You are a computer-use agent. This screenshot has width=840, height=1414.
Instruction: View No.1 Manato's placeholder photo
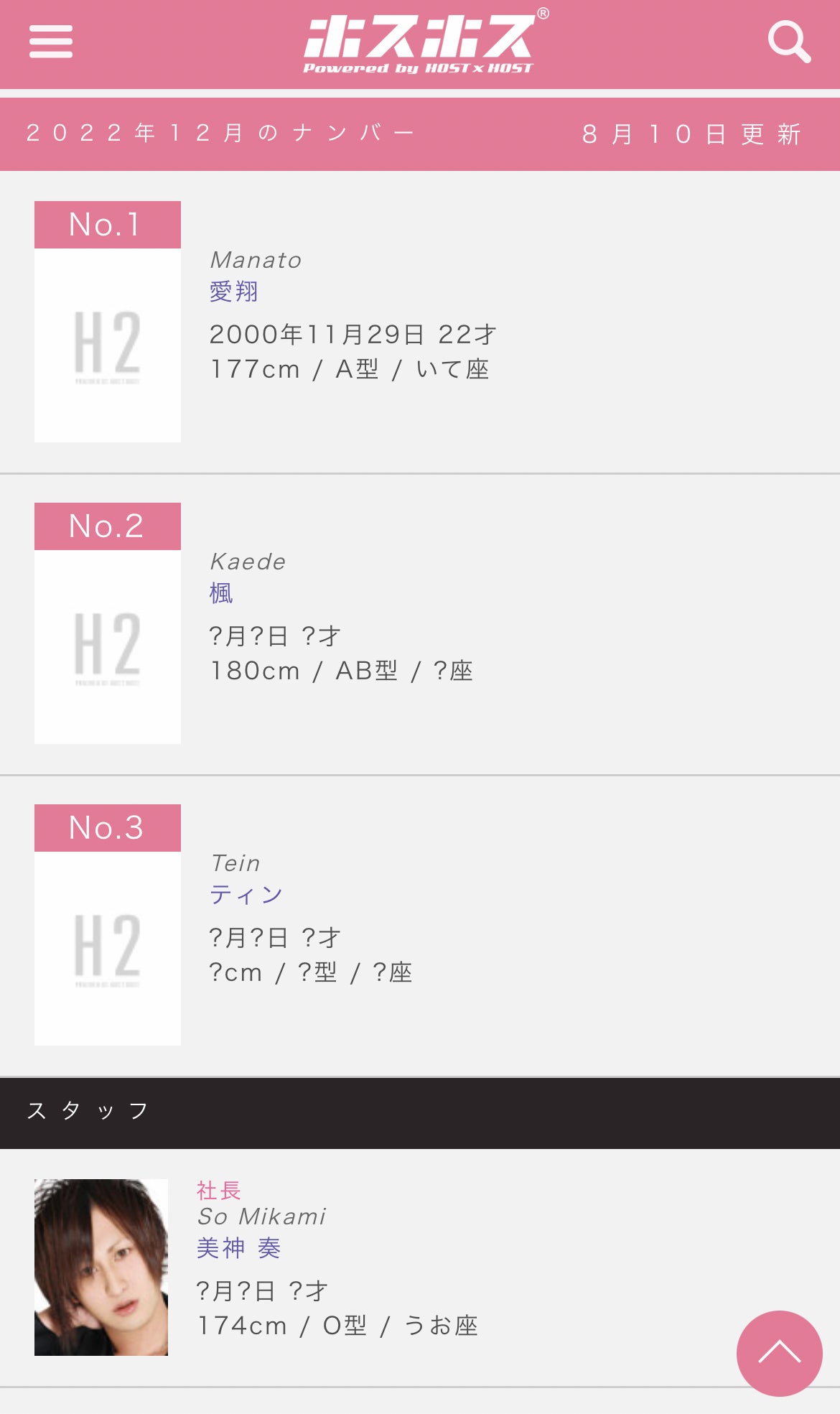point(108,345)
